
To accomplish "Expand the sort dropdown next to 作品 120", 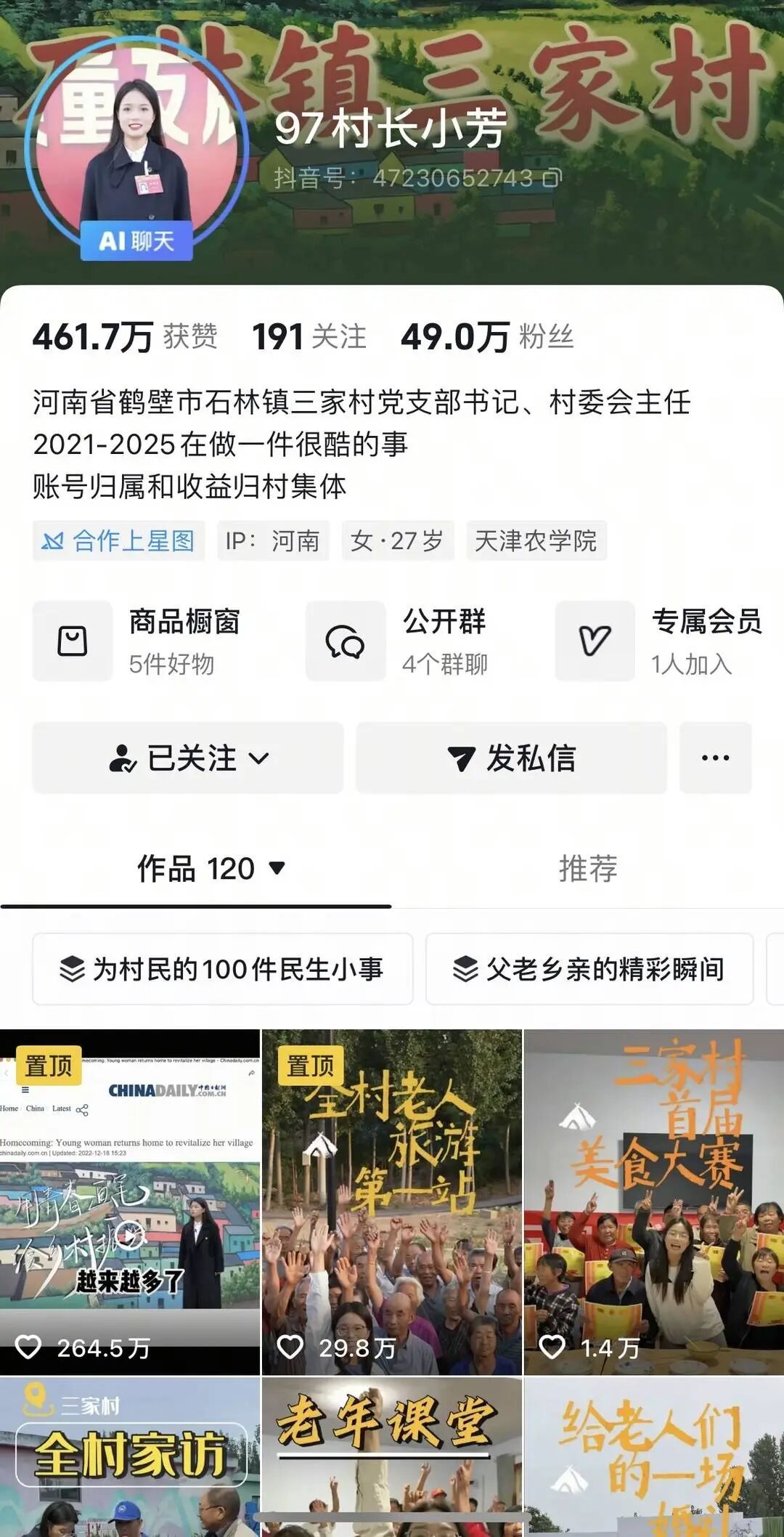I will pyautogui.click(x=274, y=869).
